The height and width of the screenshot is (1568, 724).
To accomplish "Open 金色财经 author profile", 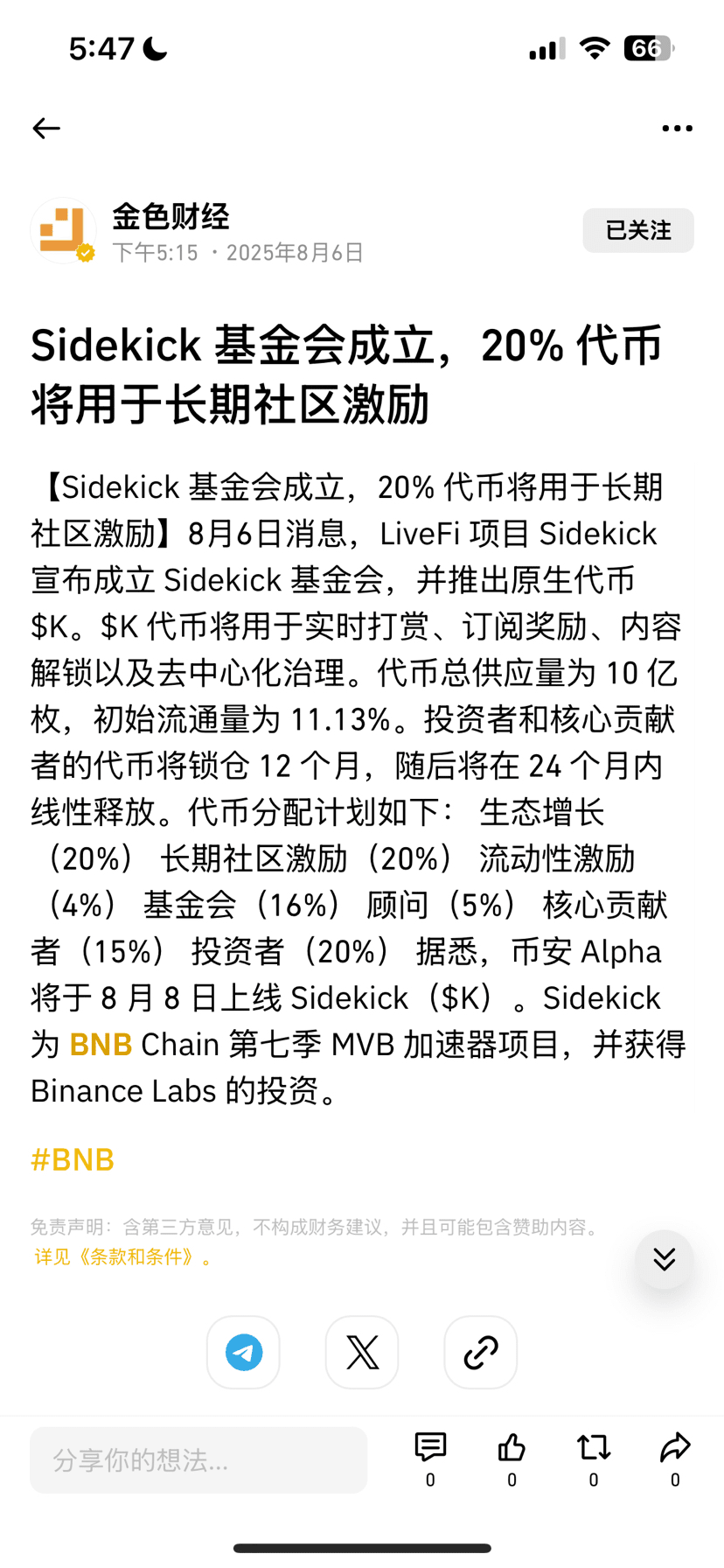I will (171, 216).
